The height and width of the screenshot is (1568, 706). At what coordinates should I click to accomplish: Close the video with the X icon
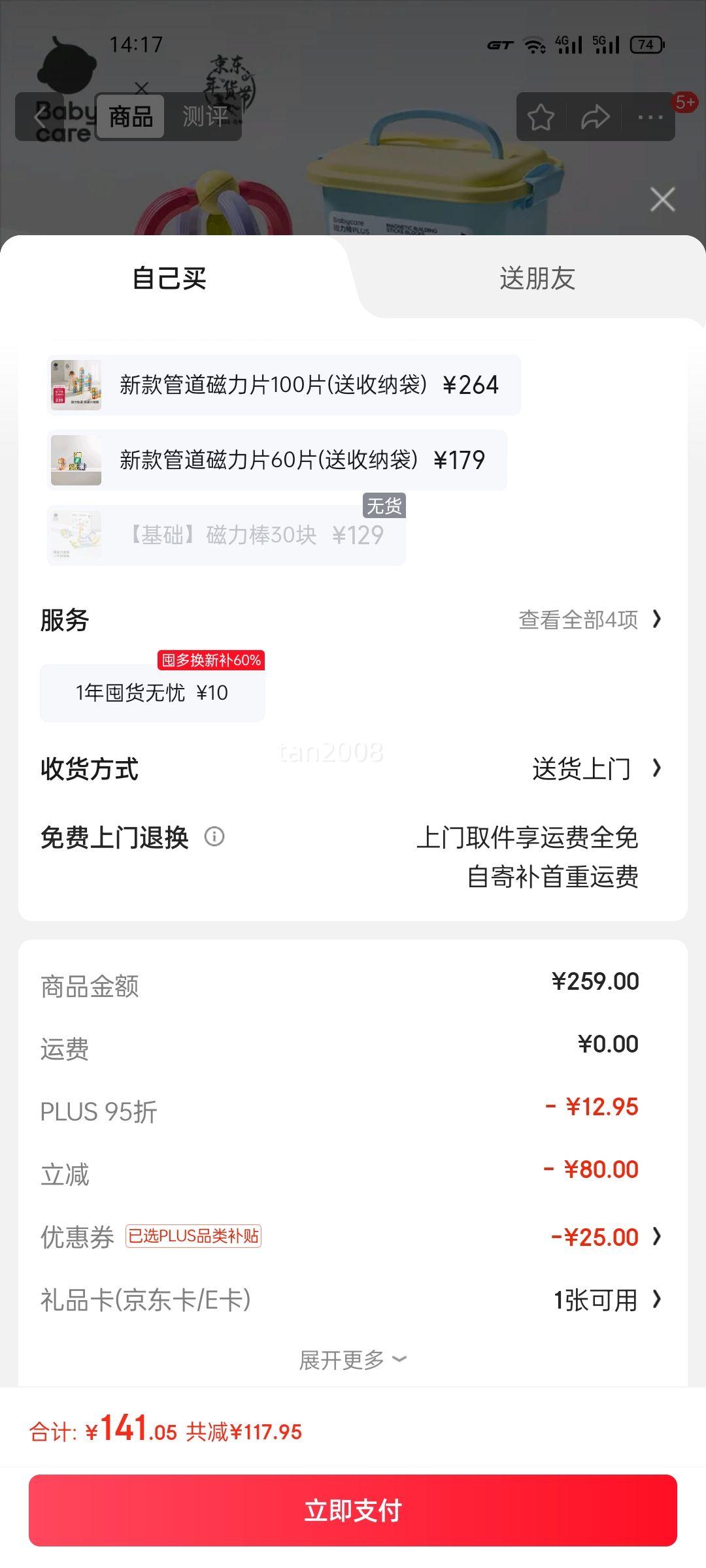point(662,199)
